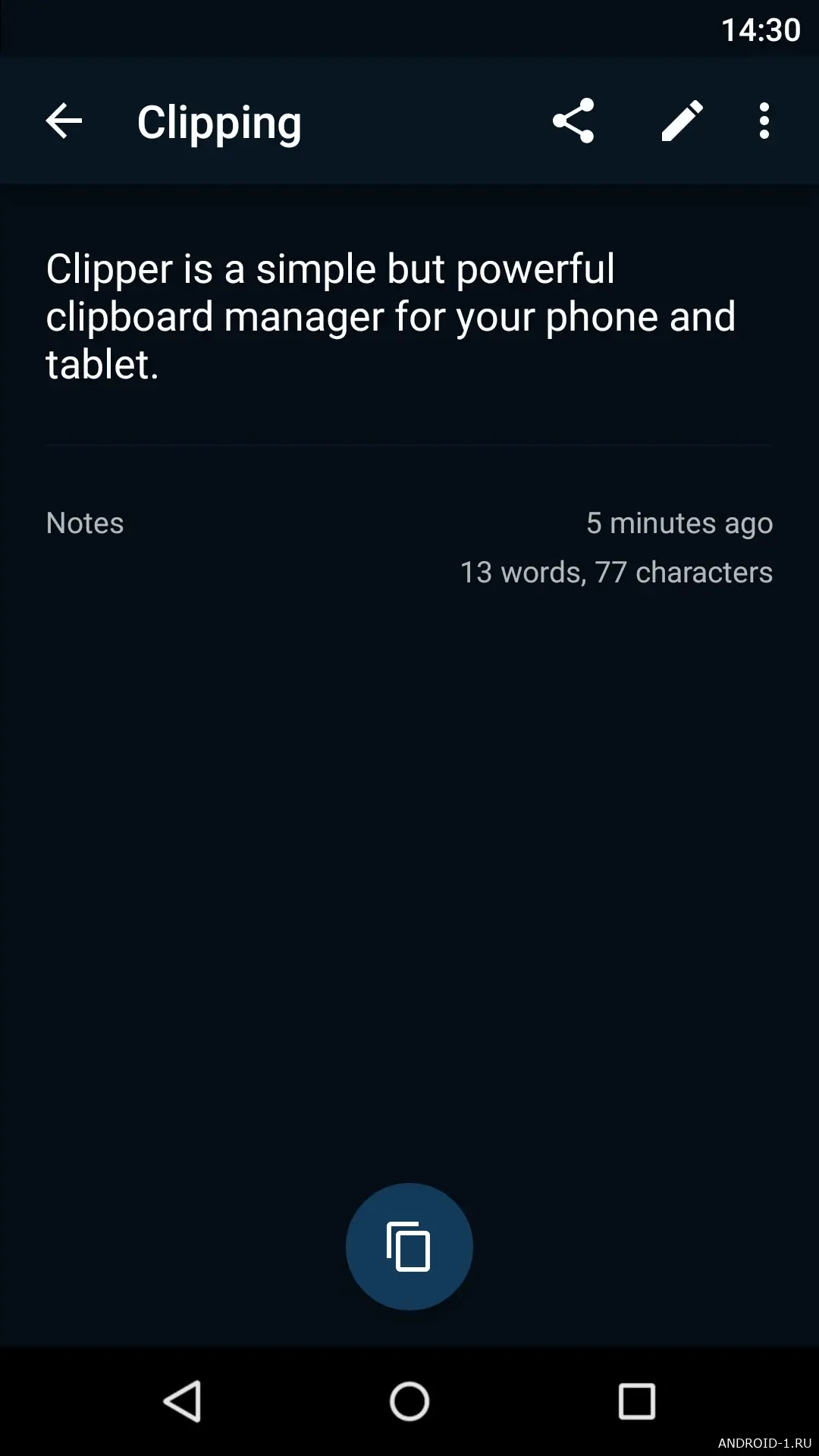This screenshot has width=819, height=1456.
Task: Edit the clipping with the pencil icon
Action: coord(682,121)
